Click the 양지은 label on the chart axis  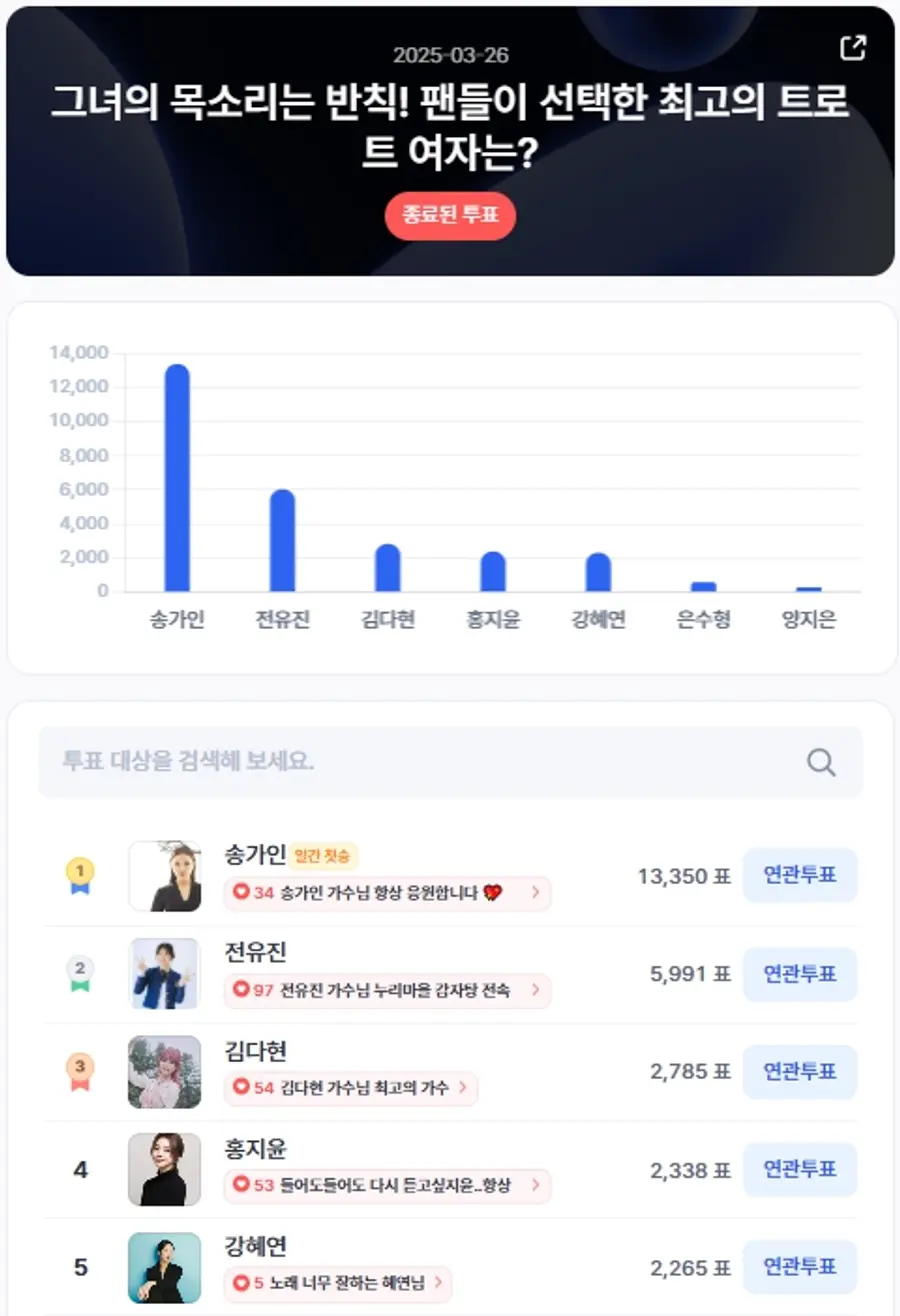(808, 619)
